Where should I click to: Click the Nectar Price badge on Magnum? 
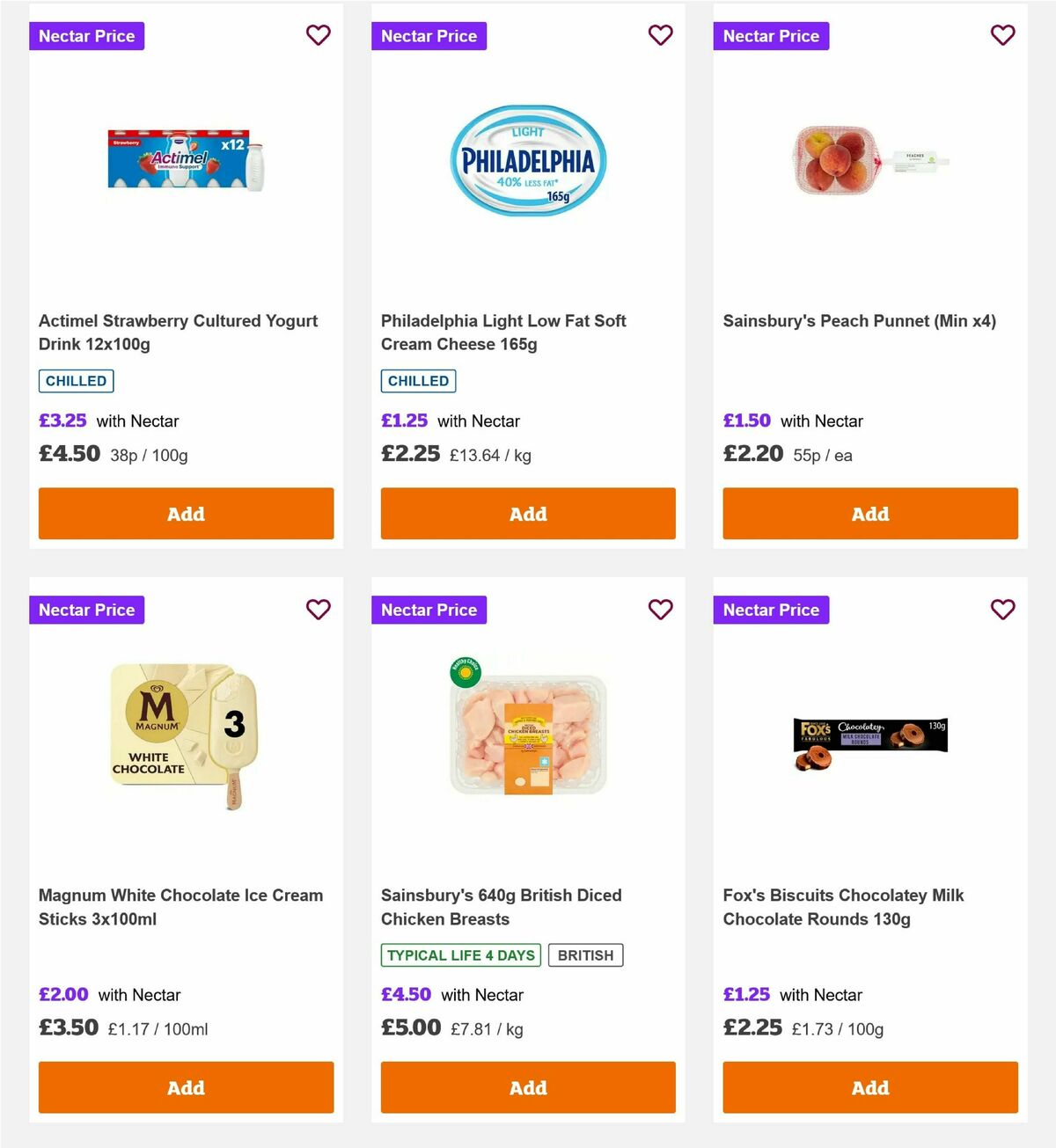point(86,610)
